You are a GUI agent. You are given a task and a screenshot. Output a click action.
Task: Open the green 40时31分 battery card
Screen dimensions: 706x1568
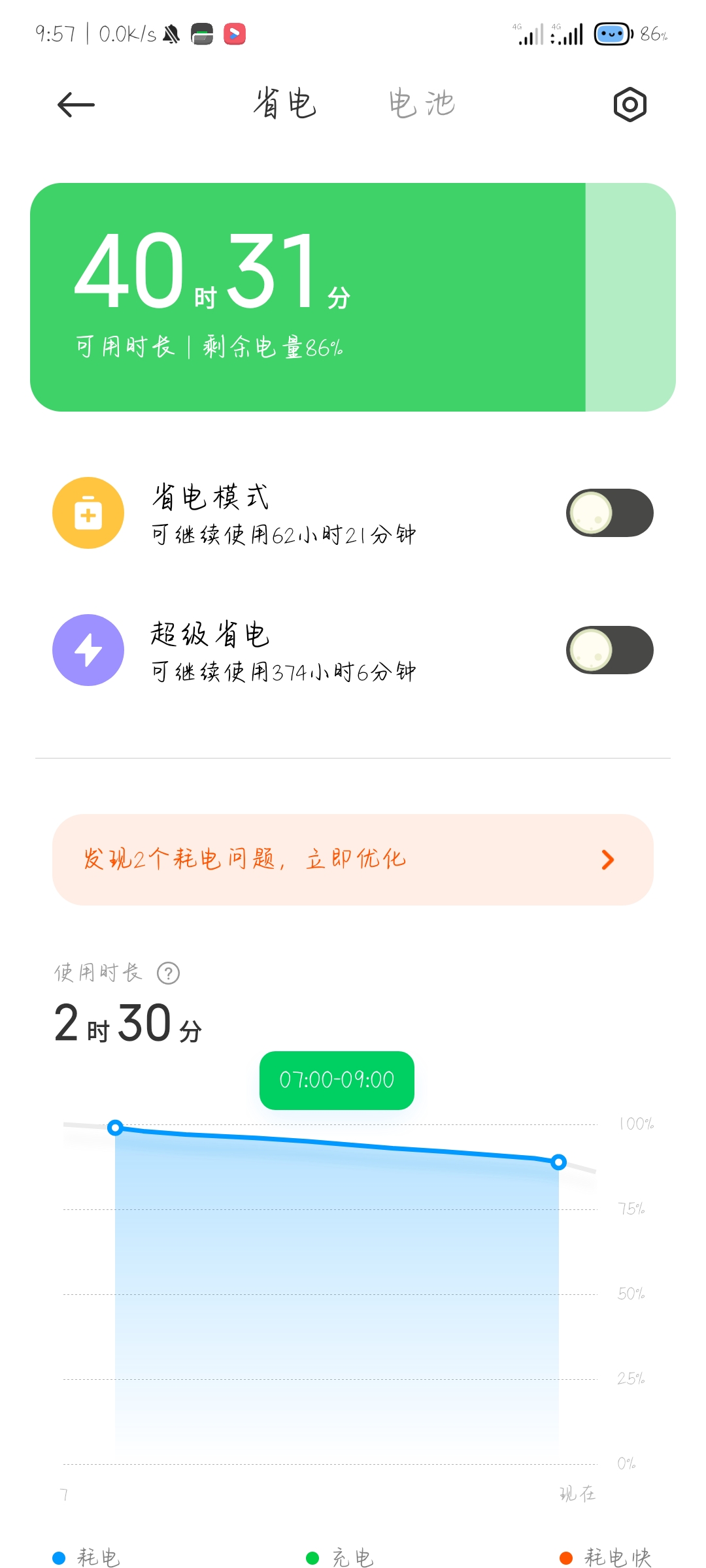coord(353,297)
